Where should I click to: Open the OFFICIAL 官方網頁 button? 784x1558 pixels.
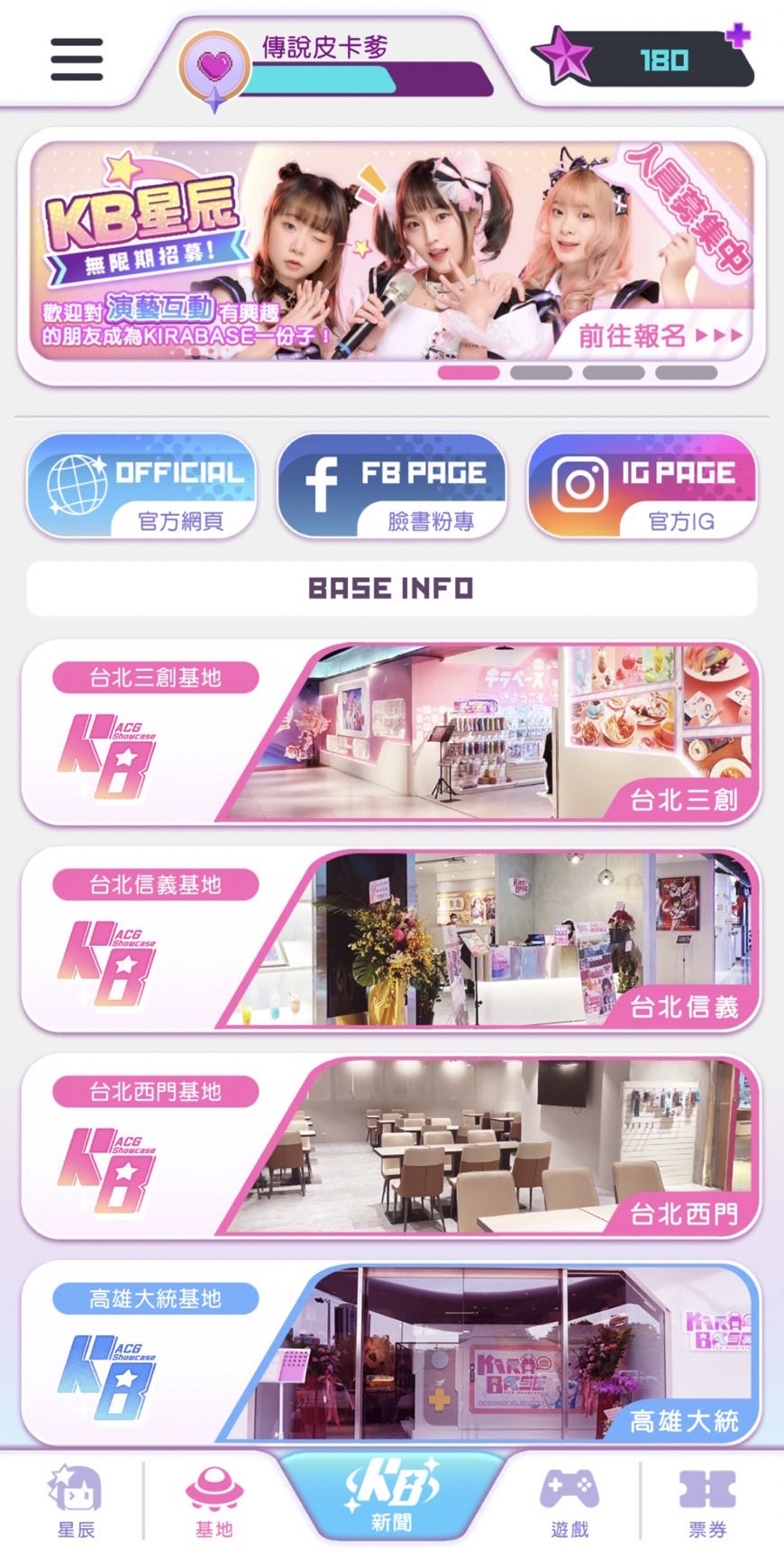(x=141, y=487)
